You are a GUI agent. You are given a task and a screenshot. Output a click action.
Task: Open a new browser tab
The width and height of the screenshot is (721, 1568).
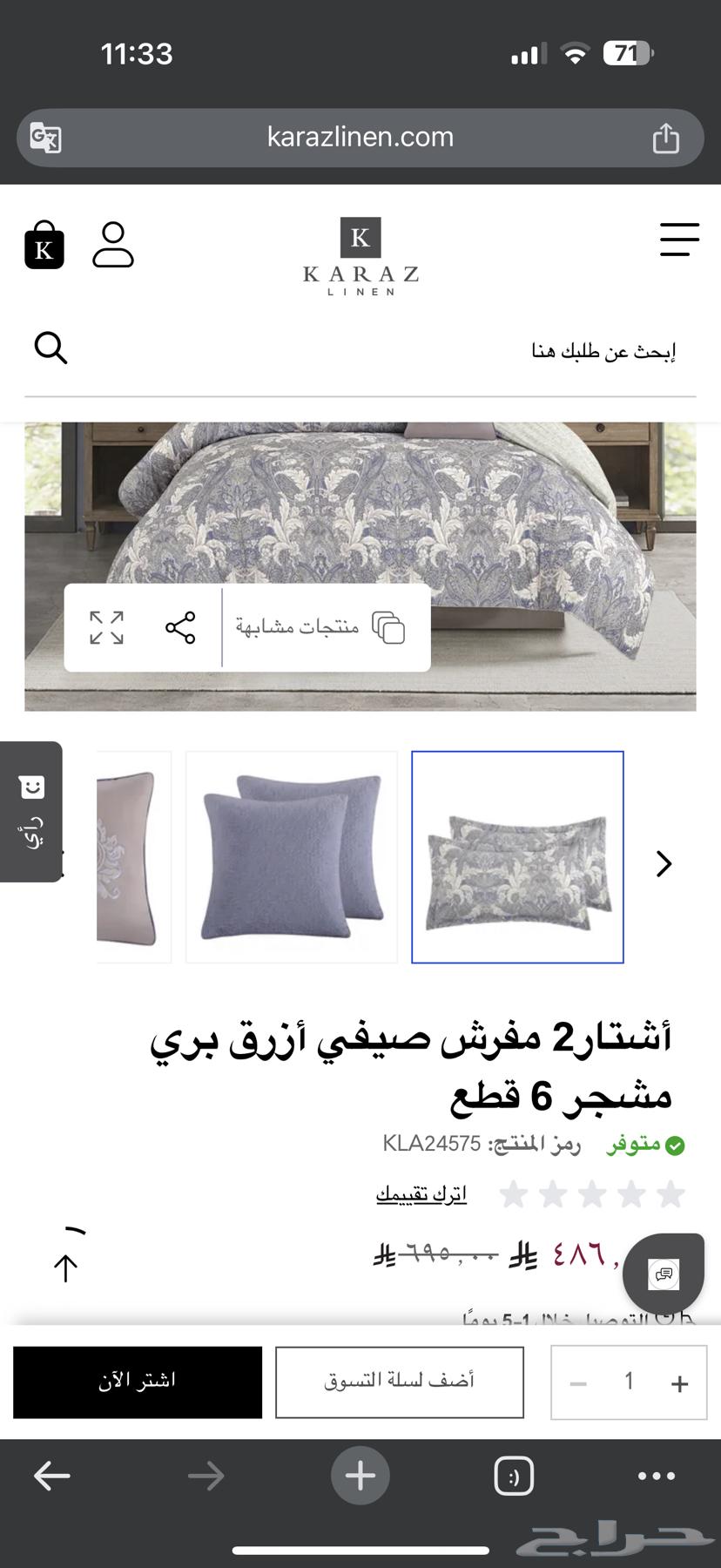pyautogui.click(x=360, y=1476)
